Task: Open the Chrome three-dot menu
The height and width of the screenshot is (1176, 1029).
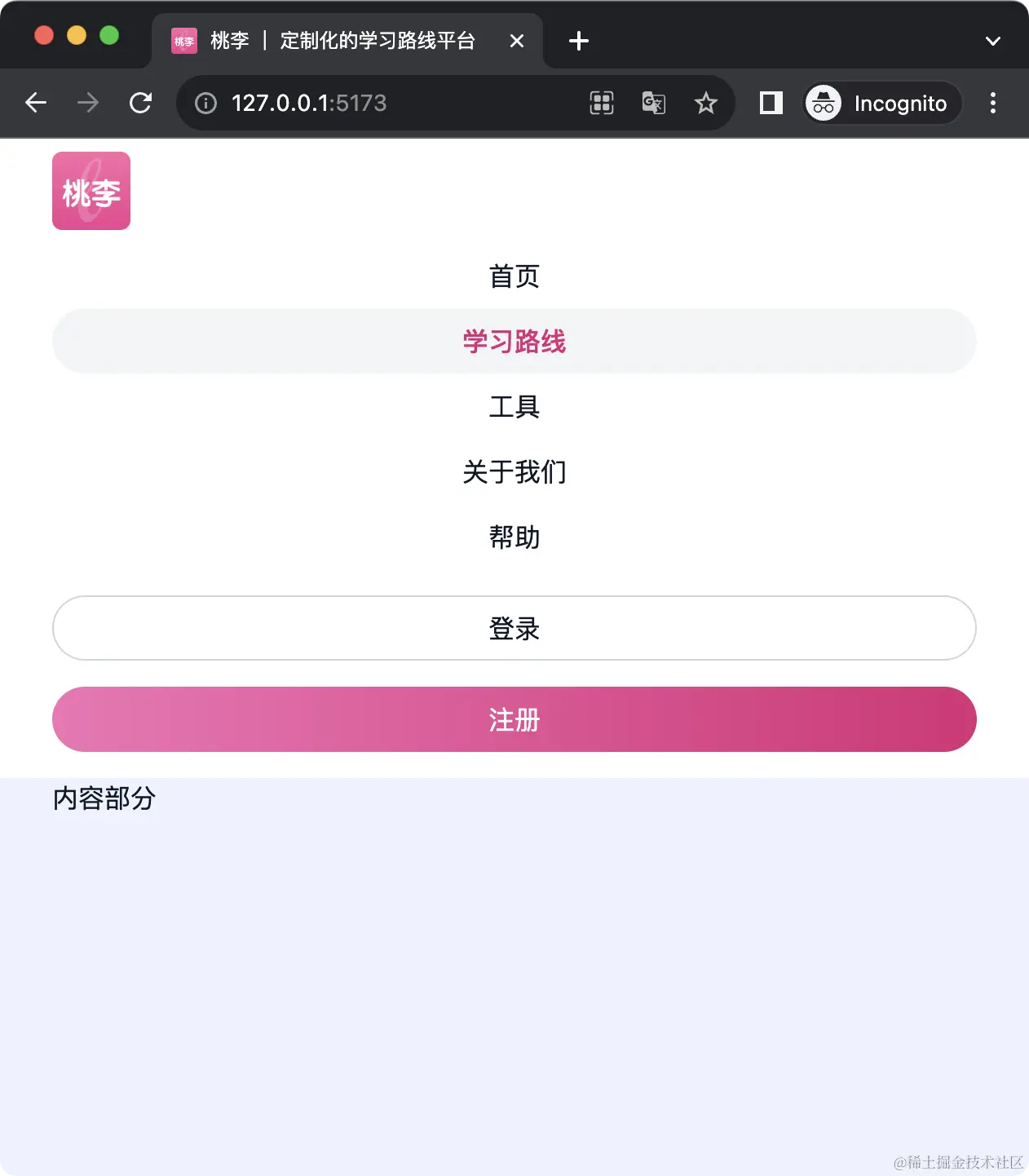Action: (992, 103)
